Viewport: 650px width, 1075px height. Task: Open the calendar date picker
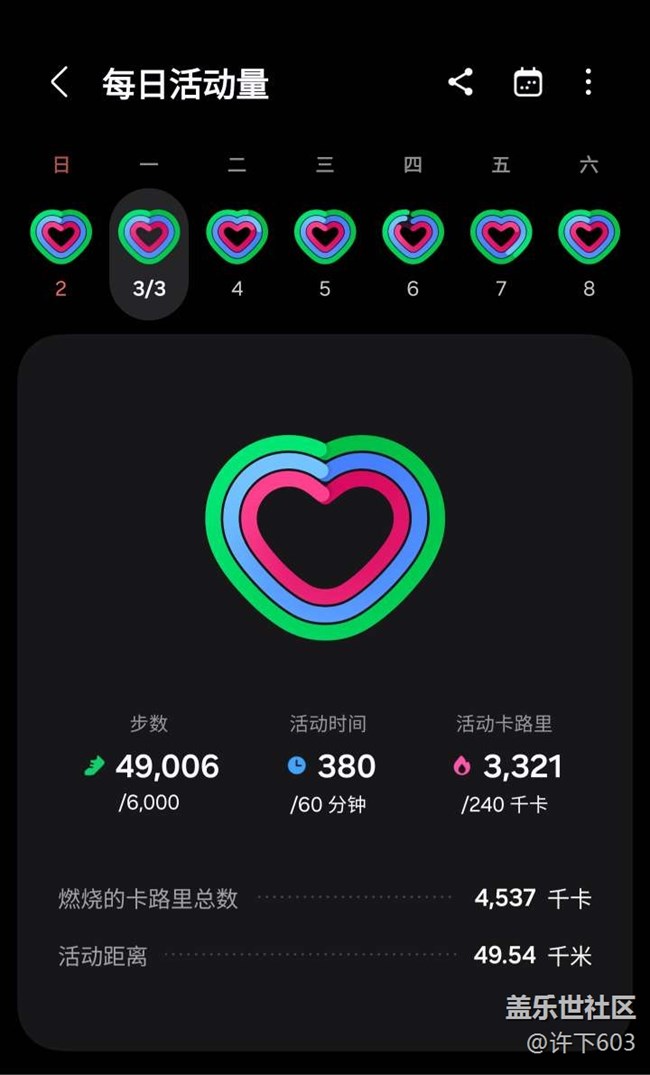click(x=528, y=82)
